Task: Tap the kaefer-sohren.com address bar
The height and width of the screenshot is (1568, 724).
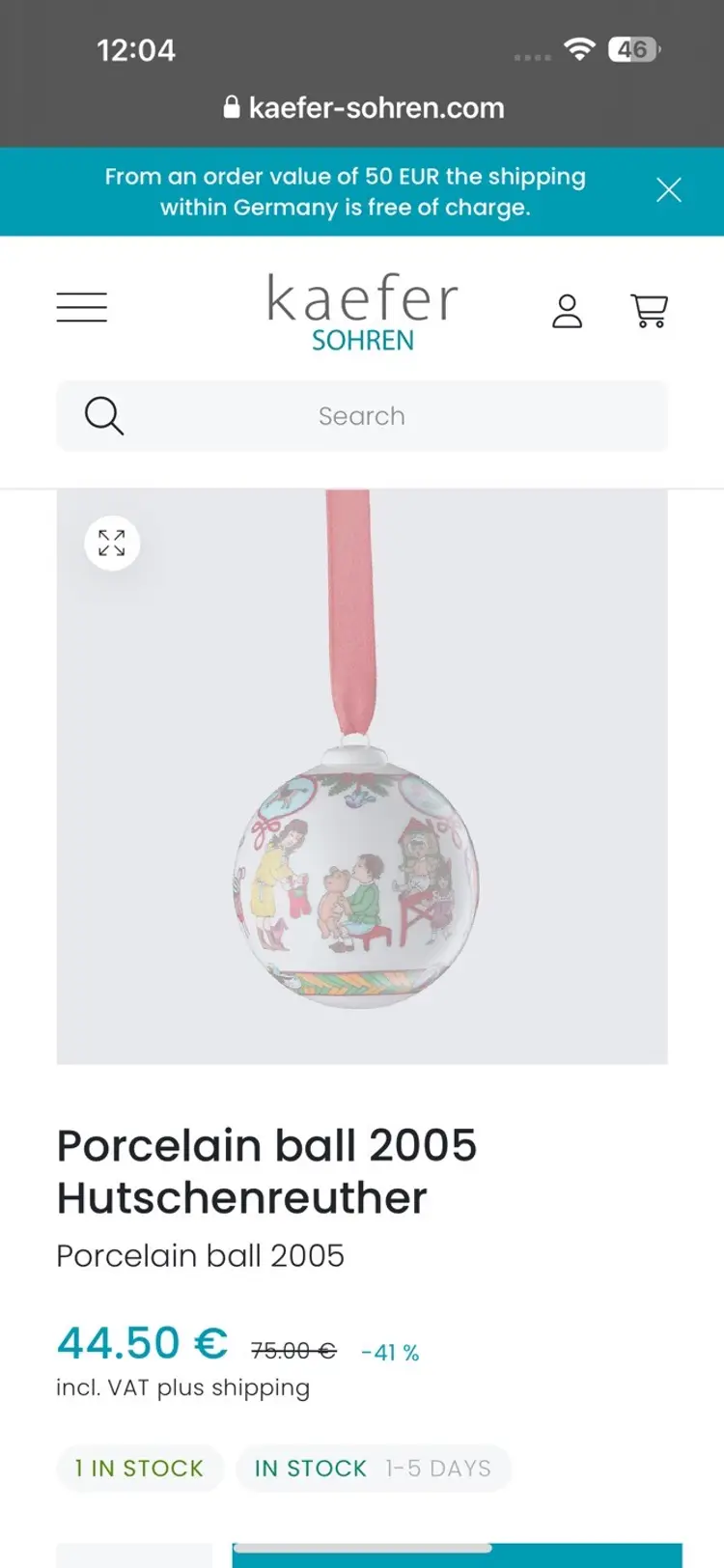Action: (362, 107)
